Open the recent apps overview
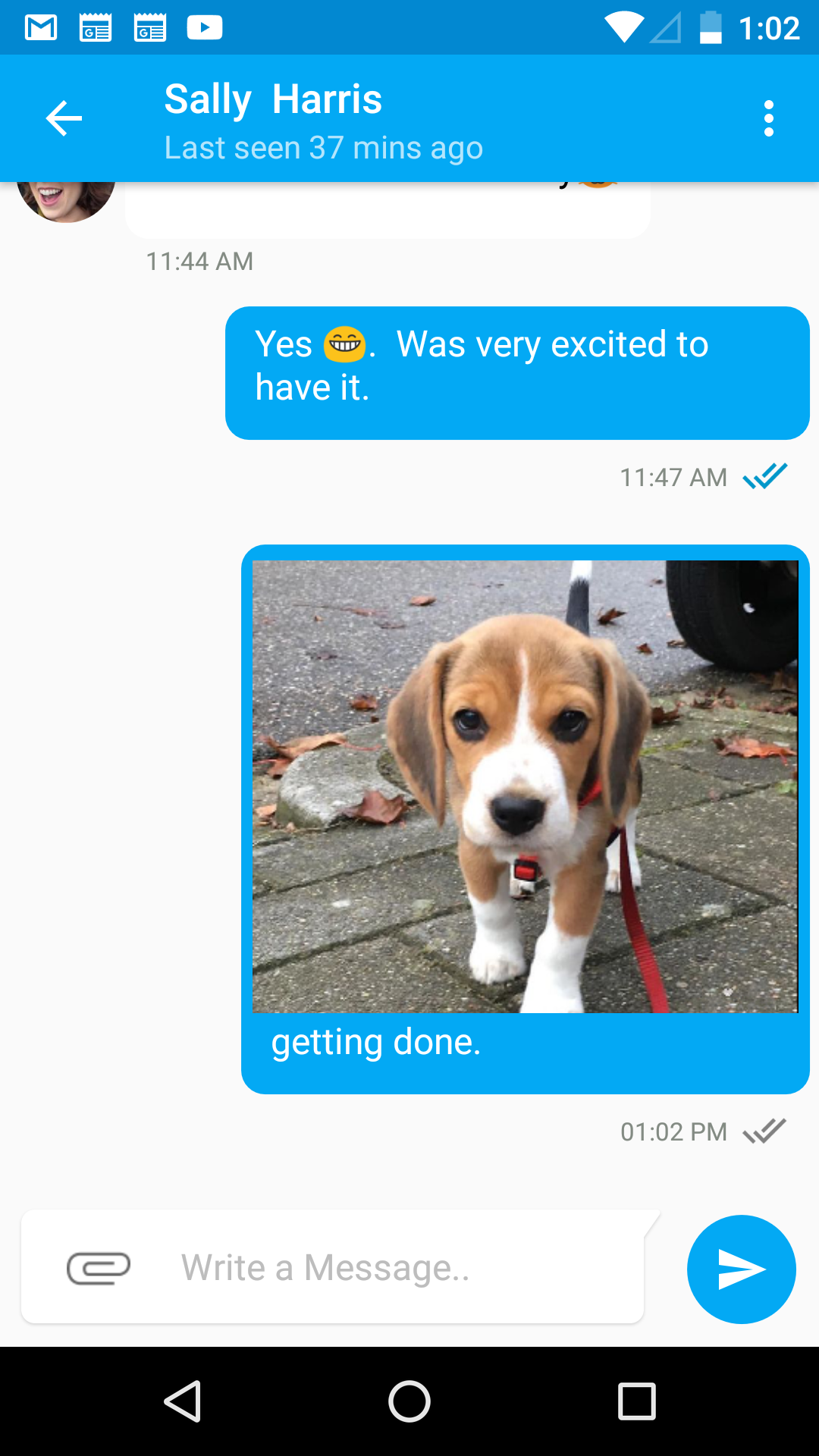Screen dimensions: 819x1456 click(x=636, y=1401)
